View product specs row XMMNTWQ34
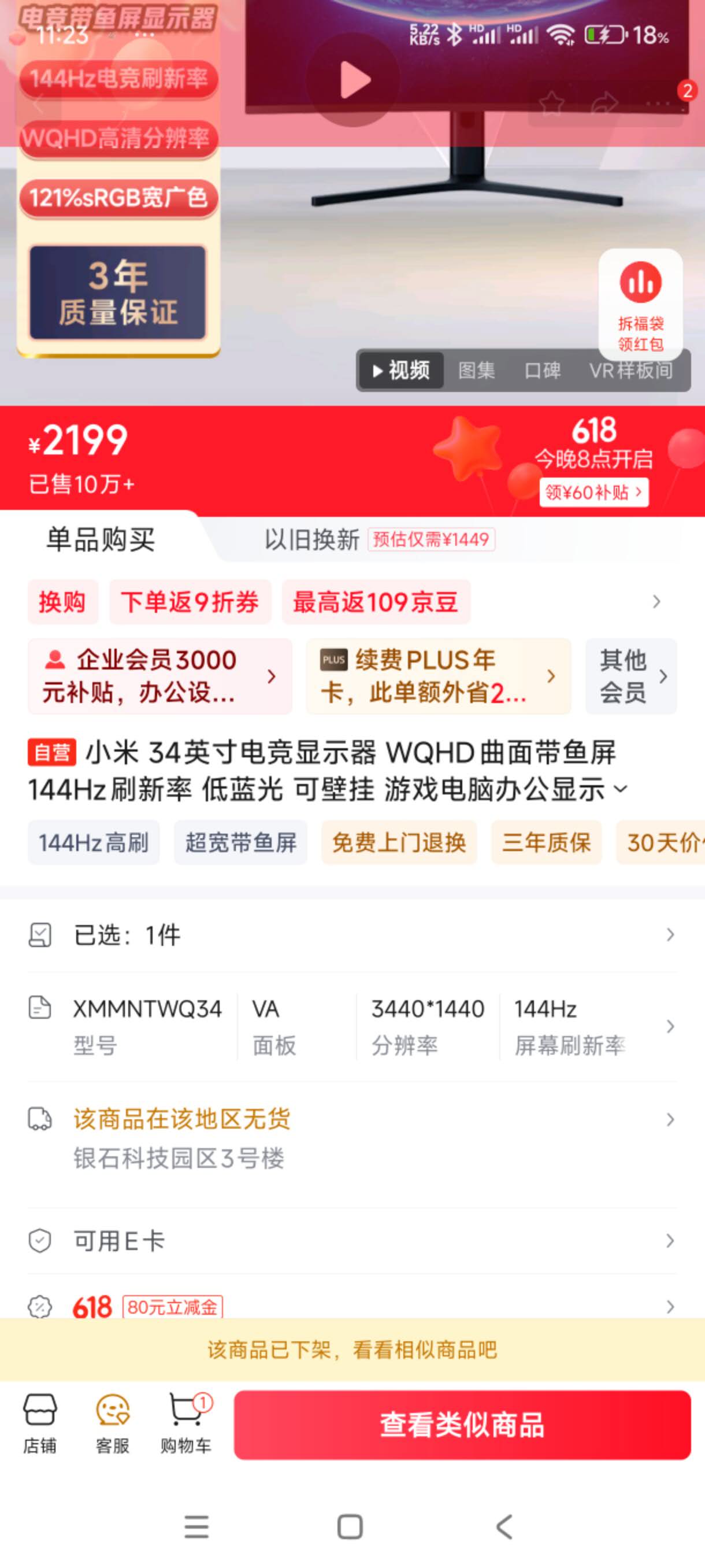The width and height of the screenshot is (705, 1568). [352, 1027]
